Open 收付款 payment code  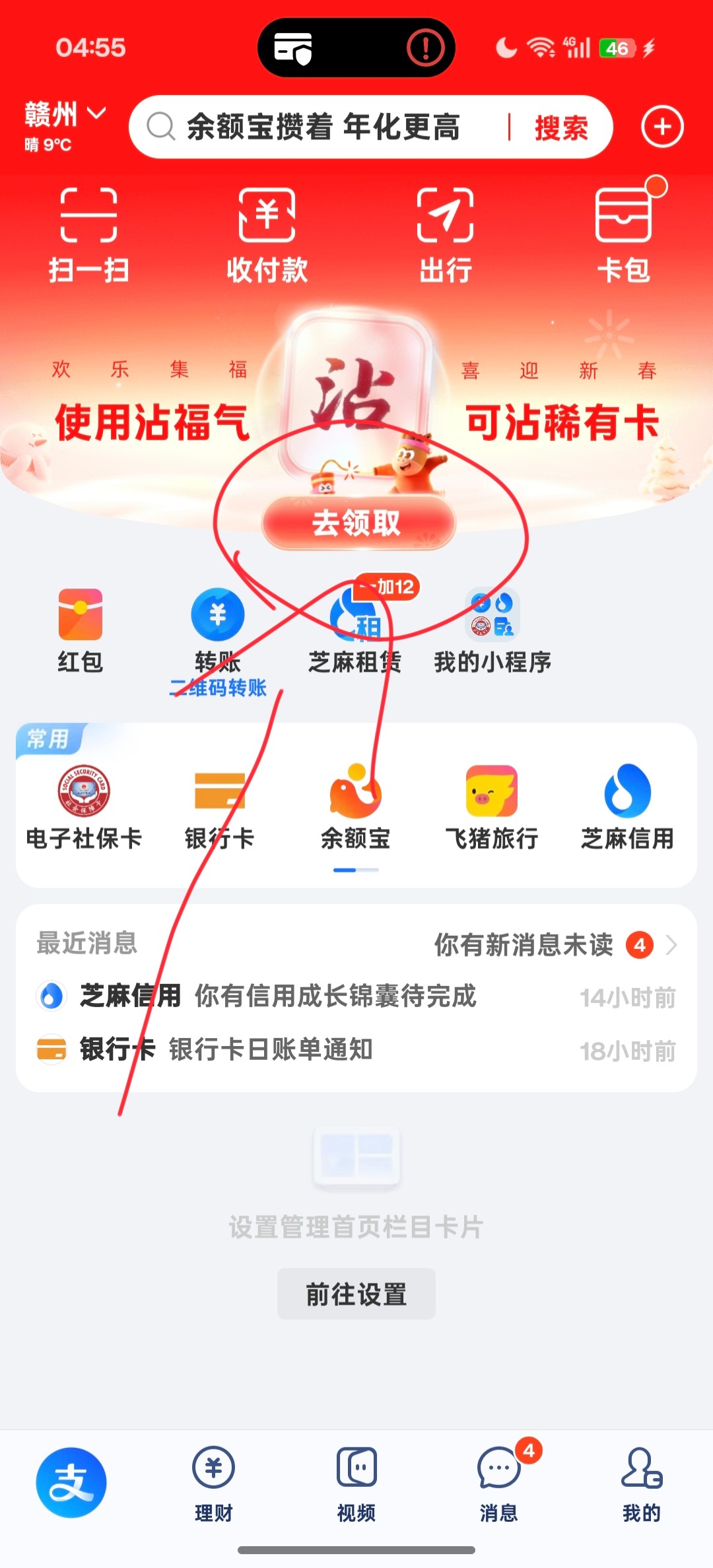click(267, 234)
